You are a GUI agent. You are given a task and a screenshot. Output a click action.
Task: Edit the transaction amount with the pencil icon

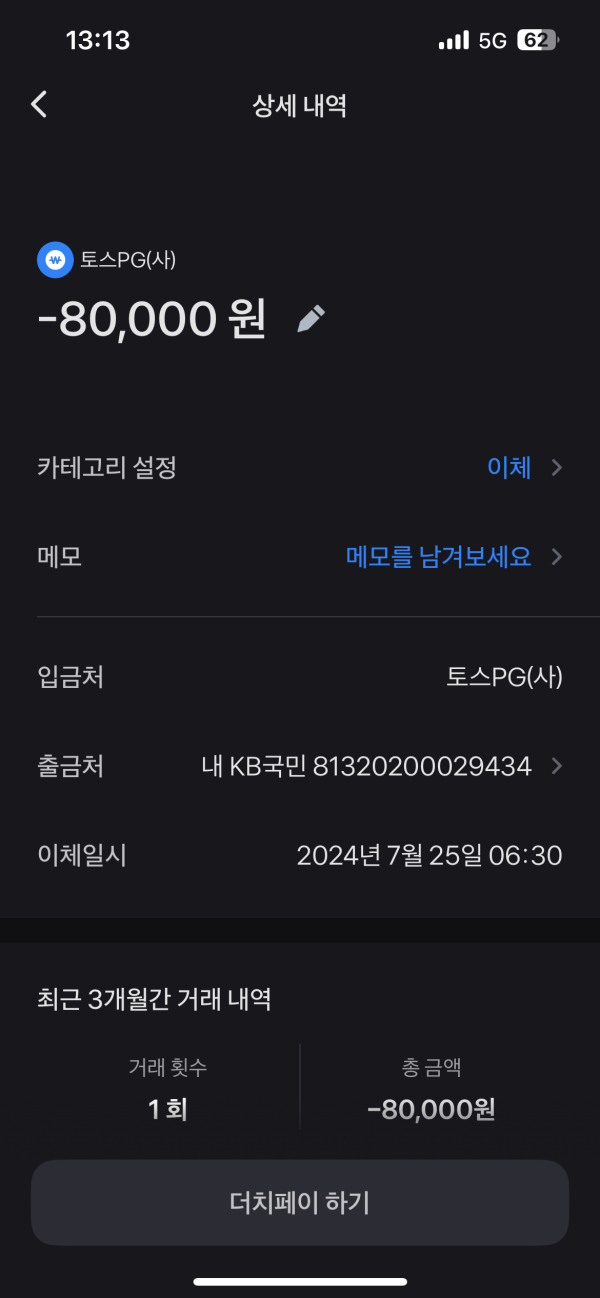pyautogui.click(x=311, y=319)
